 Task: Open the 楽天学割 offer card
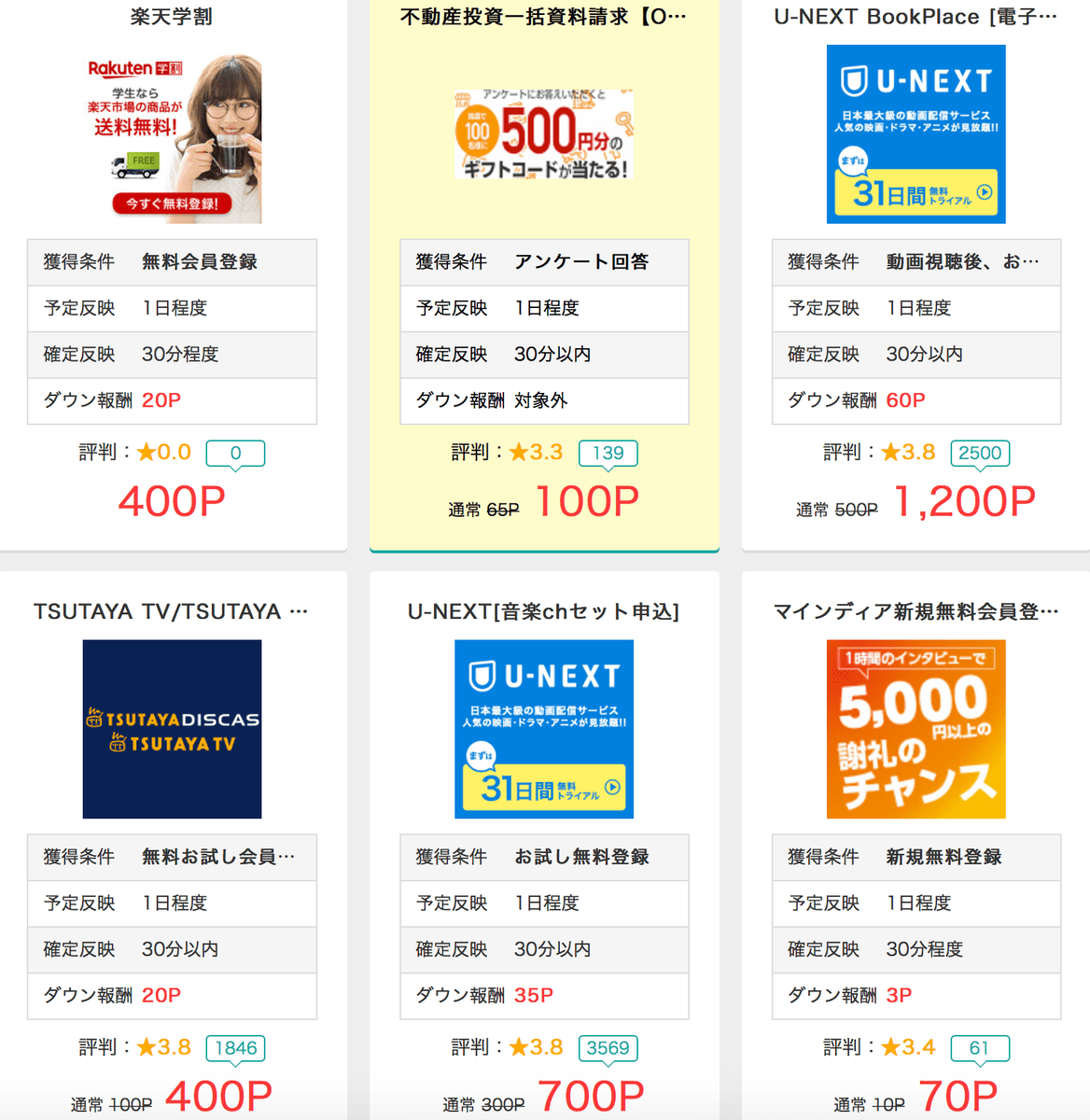coord(172,138)
